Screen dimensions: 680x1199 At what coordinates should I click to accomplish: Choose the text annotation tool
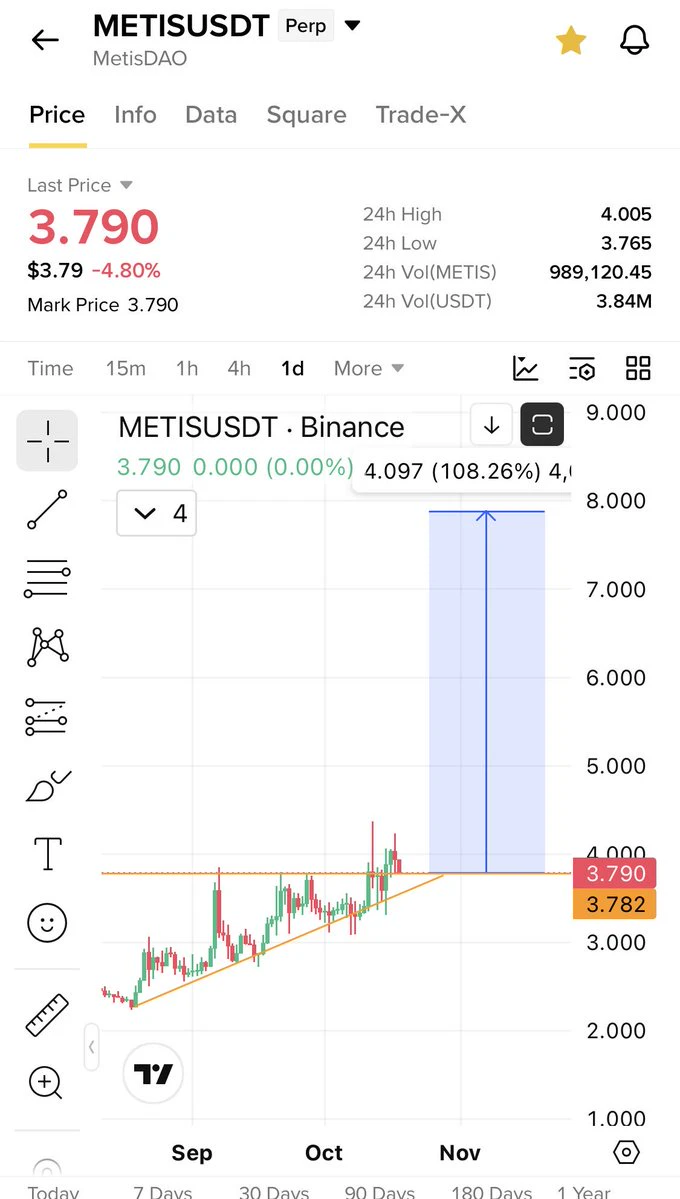47,853
